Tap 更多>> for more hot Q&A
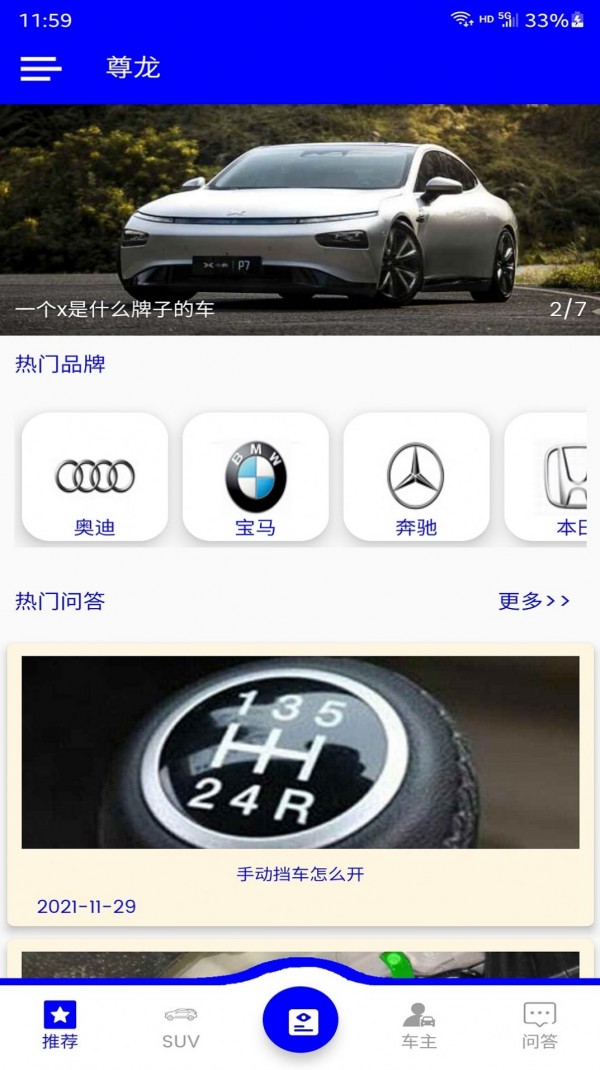The width and height of the screenshot is (600, 1070). [x=534, y=601]
